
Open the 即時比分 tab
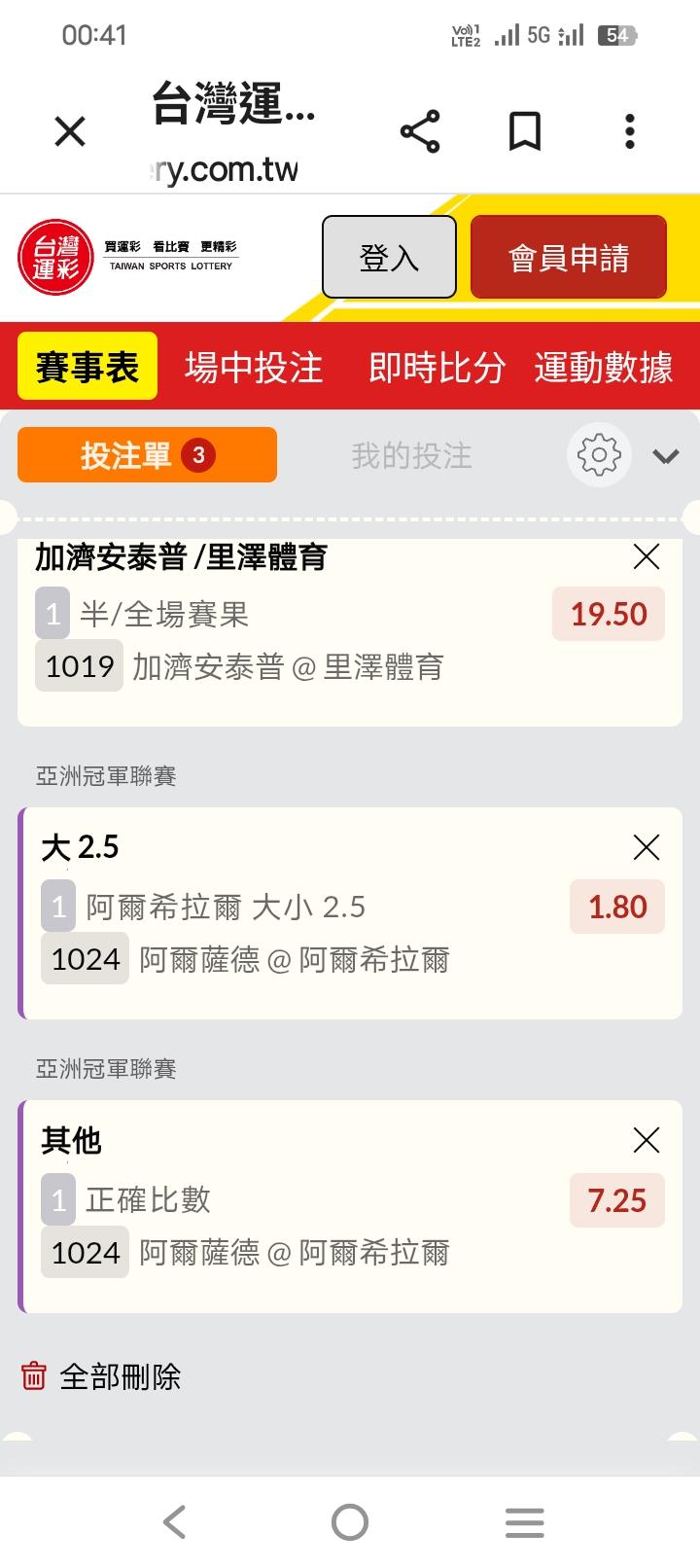[437, 367]
